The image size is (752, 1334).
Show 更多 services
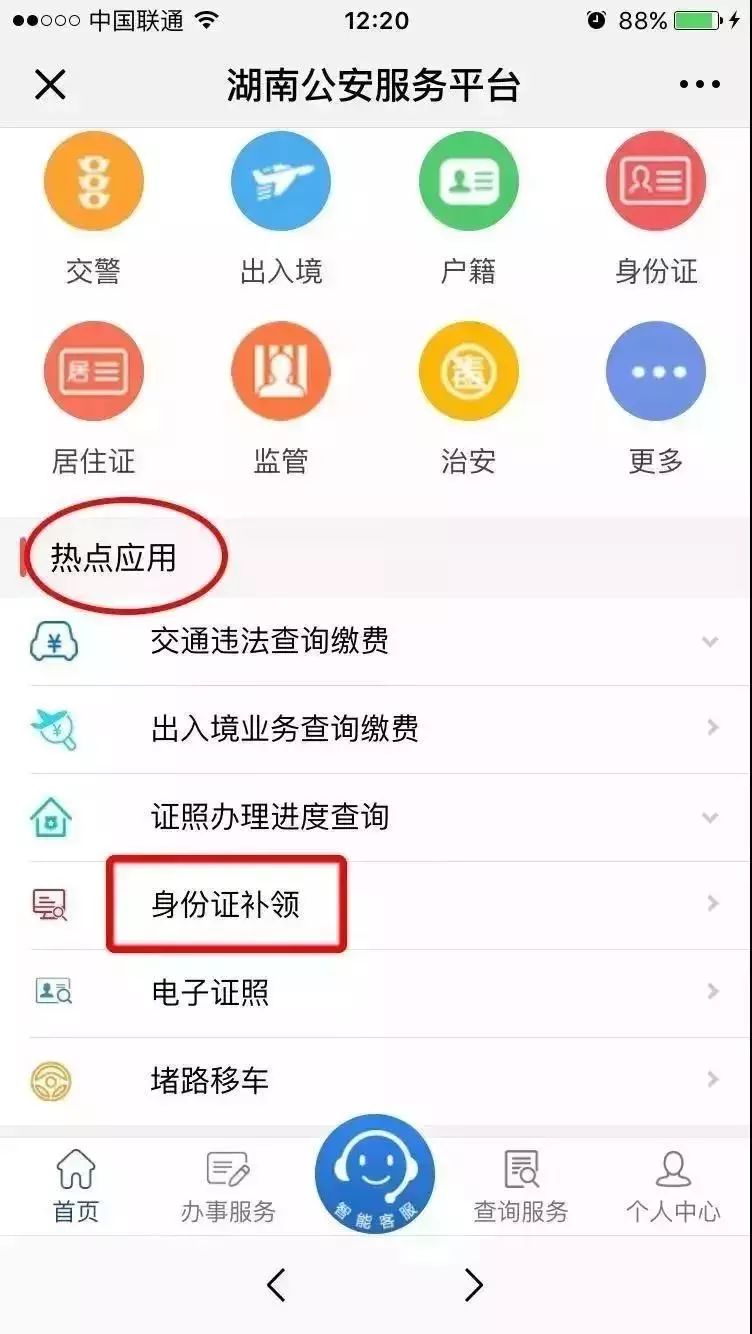656,372
